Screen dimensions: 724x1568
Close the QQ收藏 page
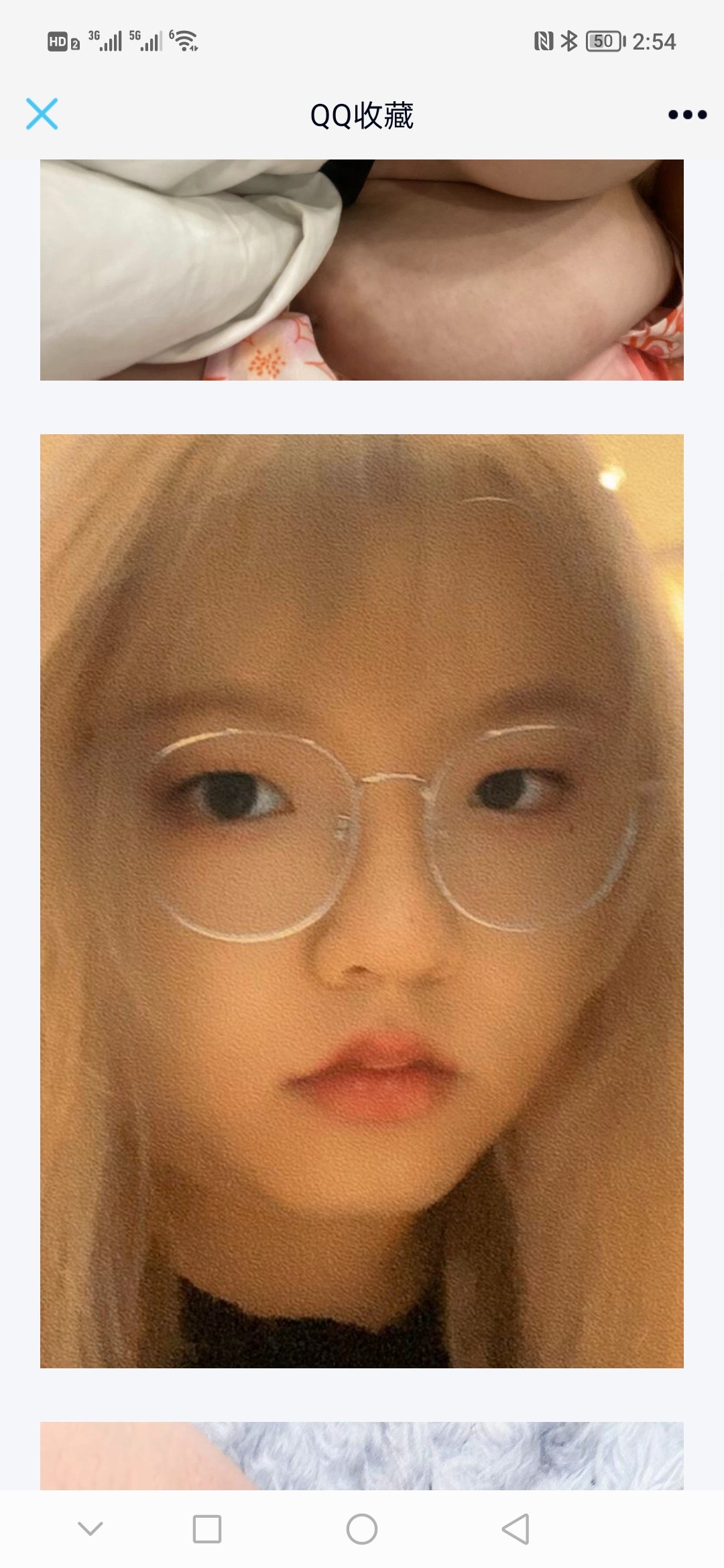(42, 114)
